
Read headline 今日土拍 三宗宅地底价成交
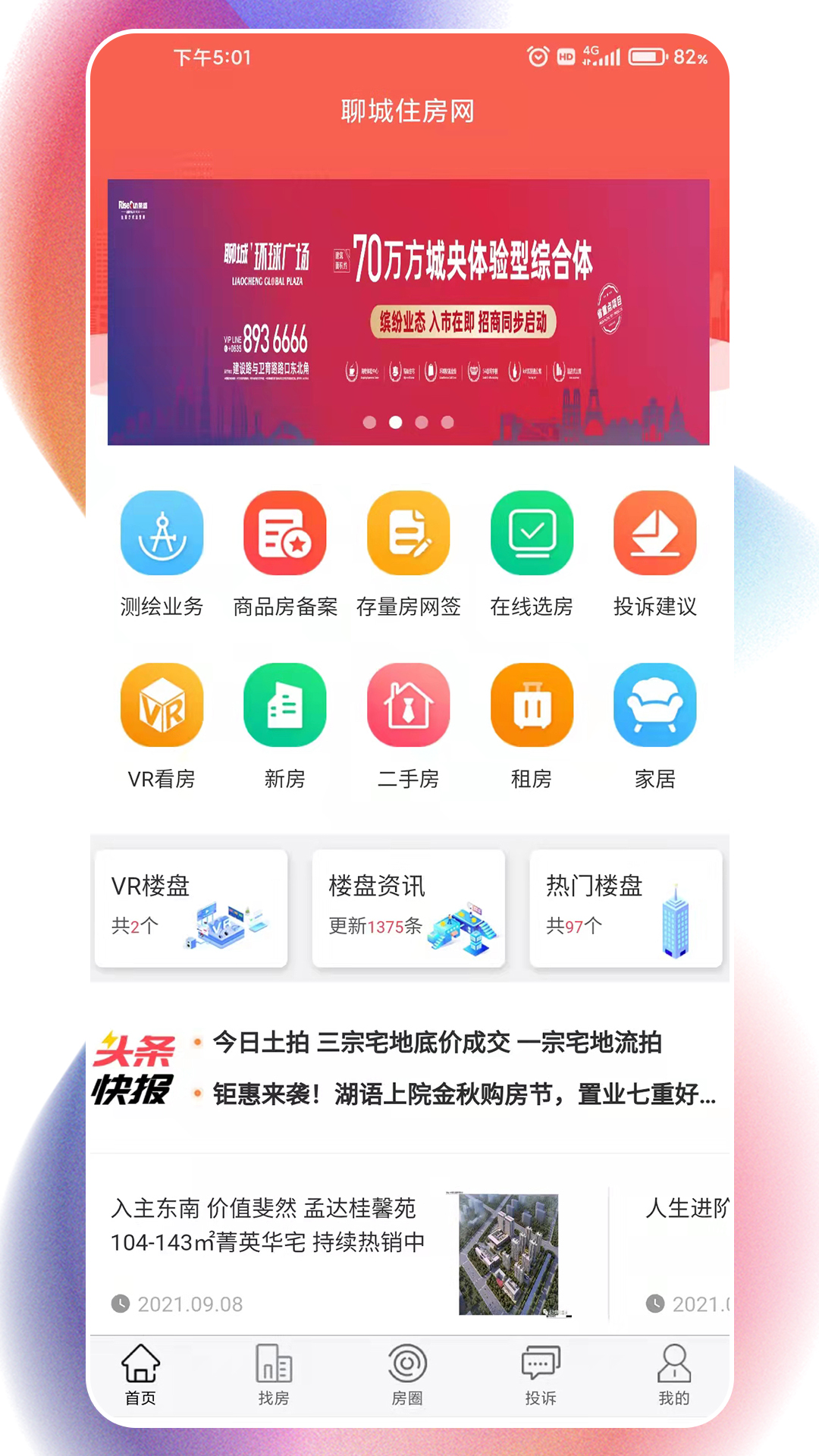[x=437, y=1043]
